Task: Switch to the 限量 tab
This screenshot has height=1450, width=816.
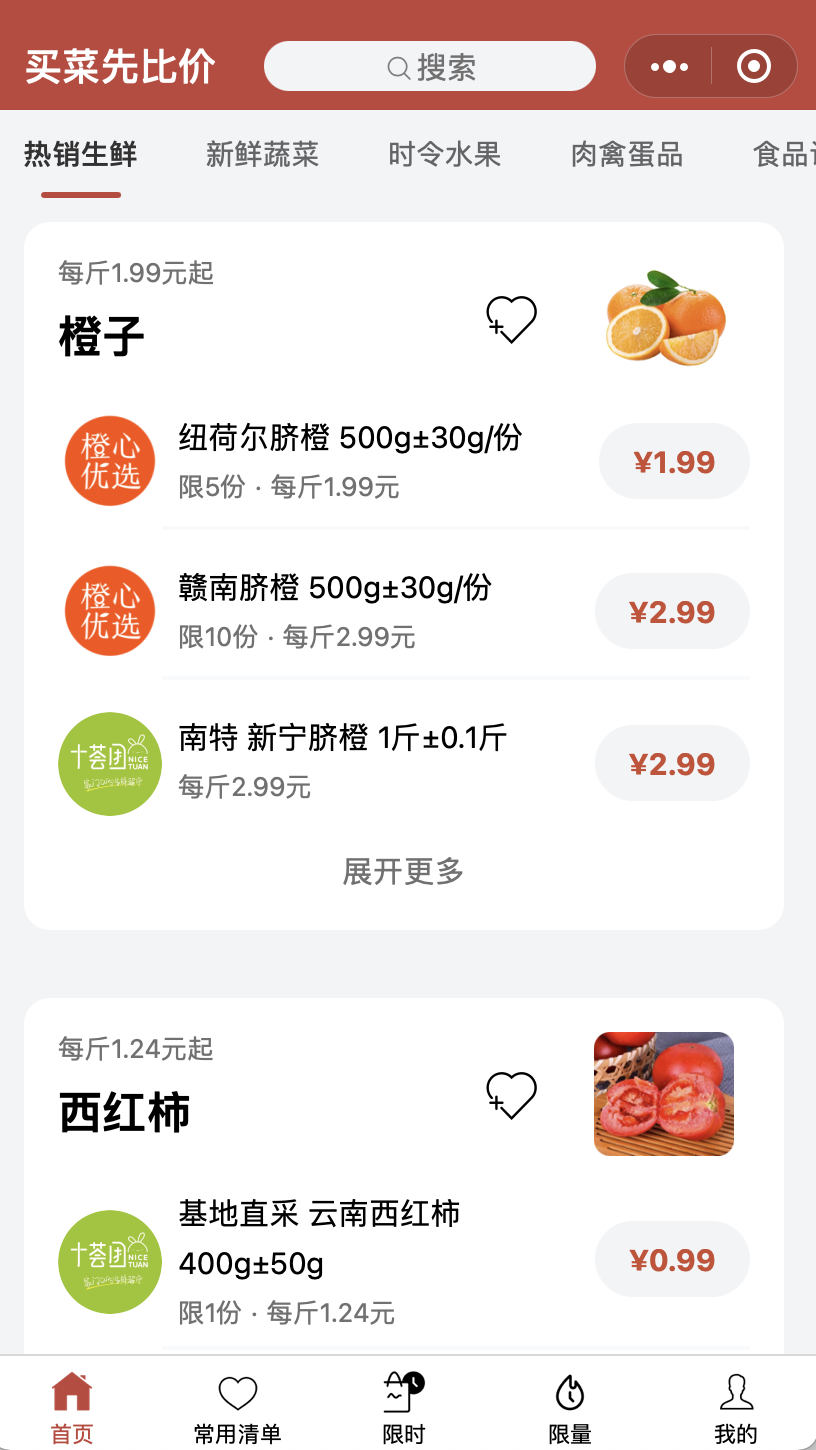Action: click(570, 1409)
